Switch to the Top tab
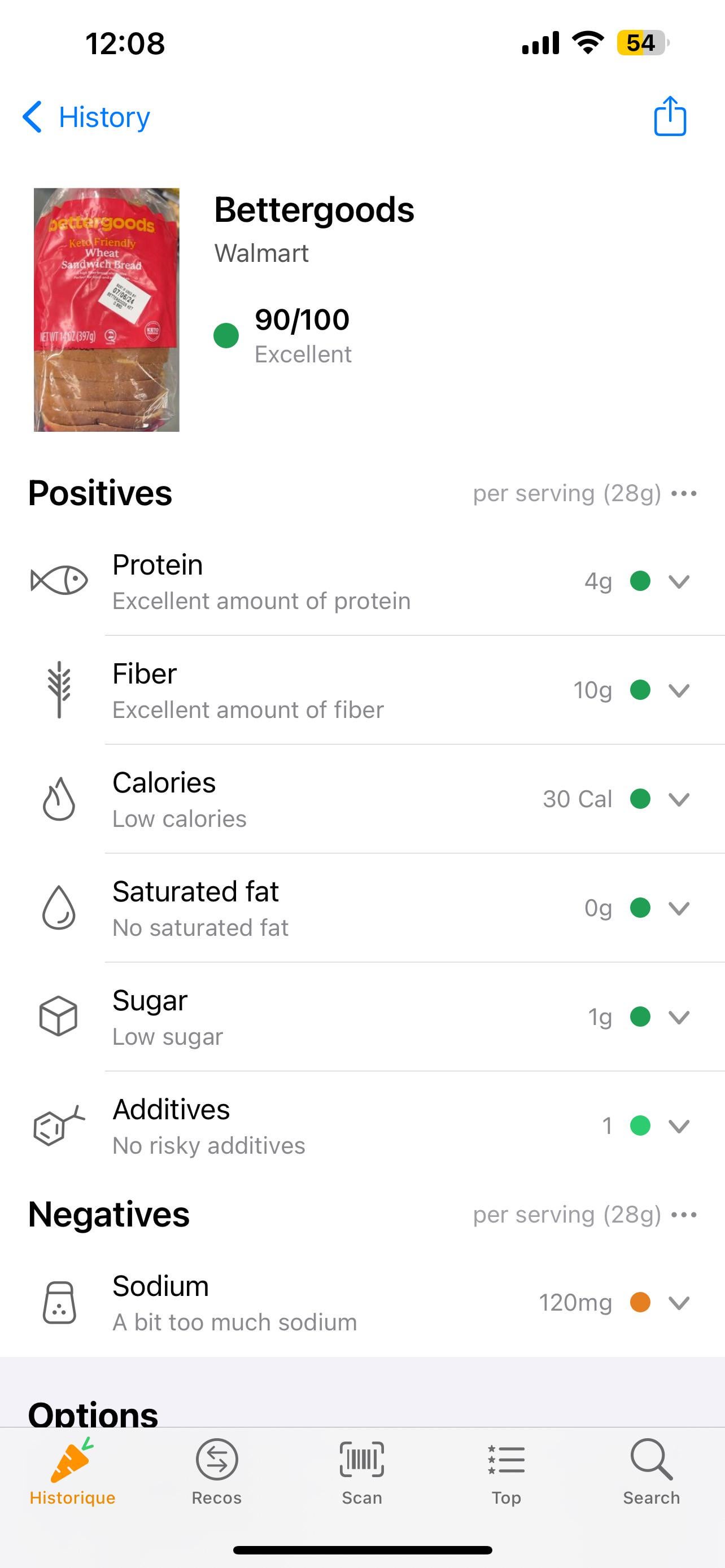This screenshot has width=725, height=1568. 506,1471
